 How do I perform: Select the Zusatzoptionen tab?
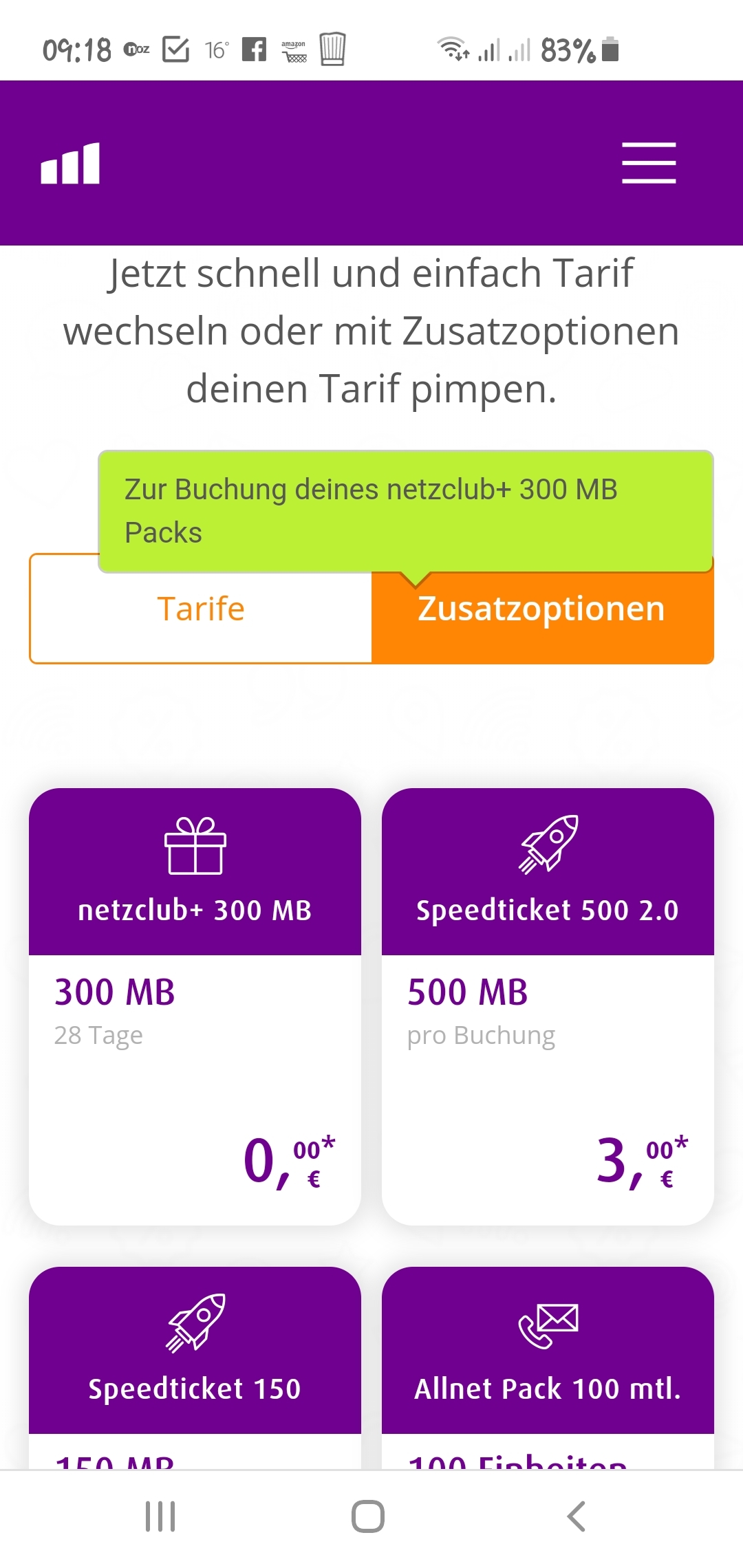(x=542, y=609)
